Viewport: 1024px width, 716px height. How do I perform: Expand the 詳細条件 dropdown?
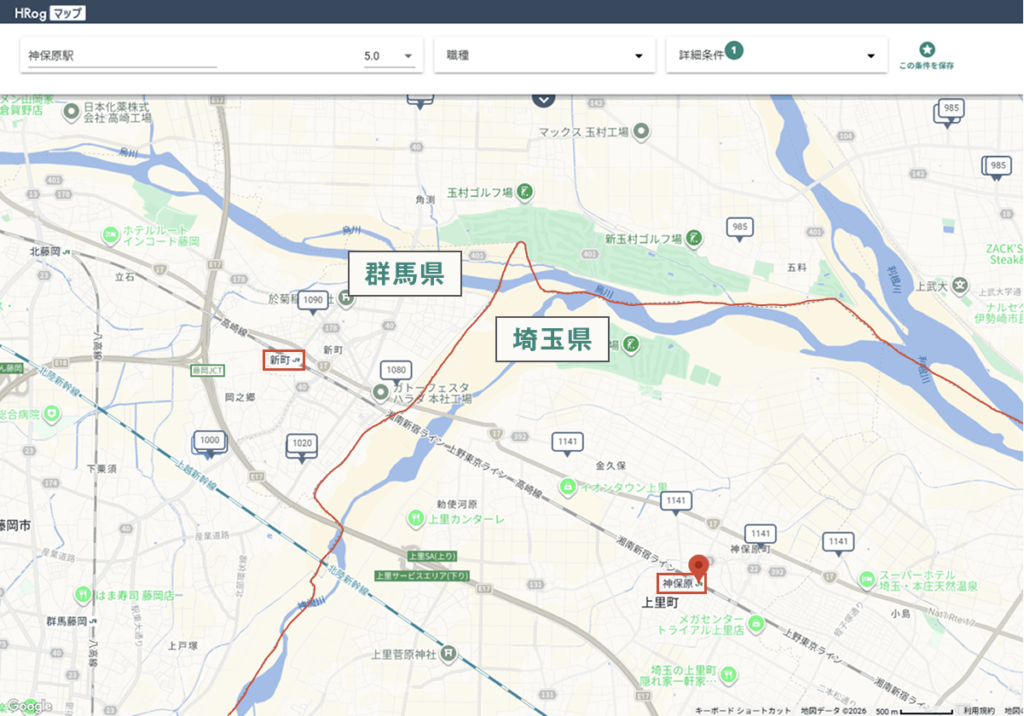776,56
